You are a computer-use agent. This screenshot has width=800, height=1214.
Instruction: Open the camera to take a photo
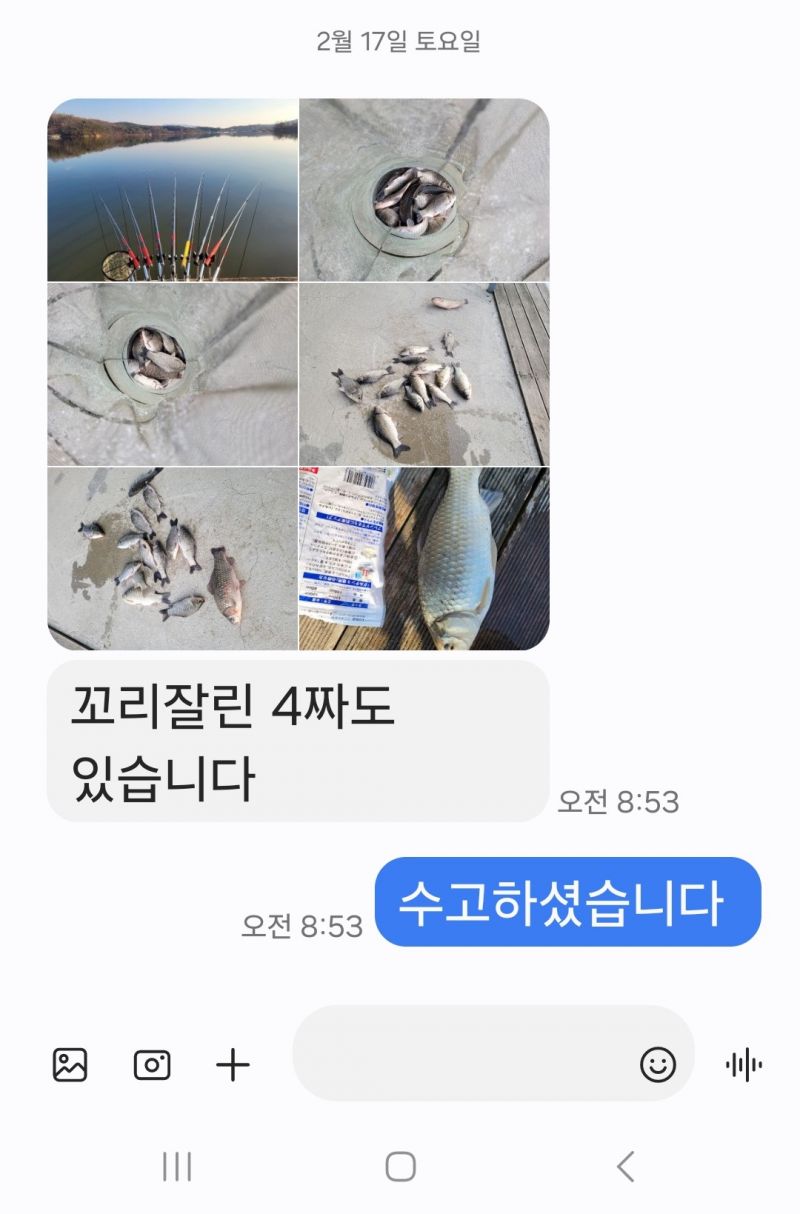(152, 1065)
